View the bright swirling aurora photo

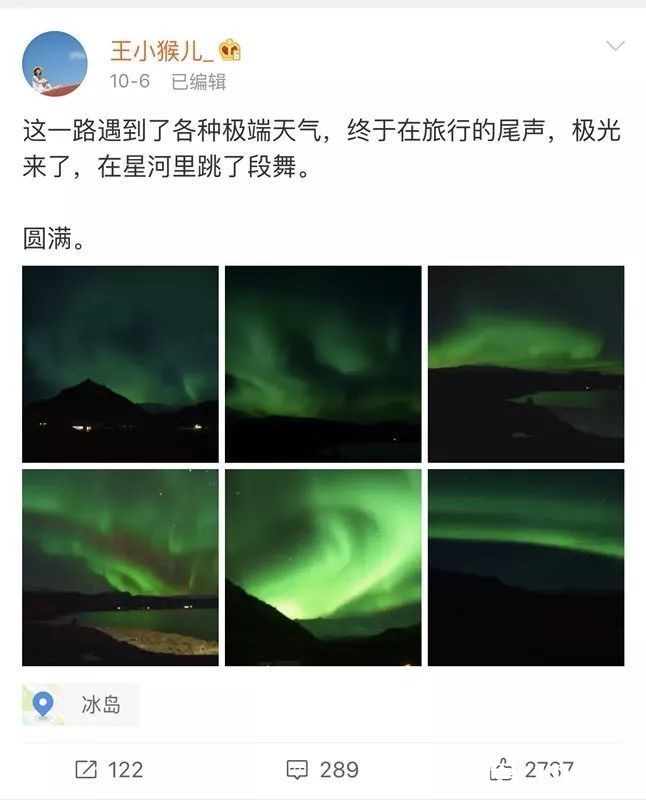click(x=323, y=567)
